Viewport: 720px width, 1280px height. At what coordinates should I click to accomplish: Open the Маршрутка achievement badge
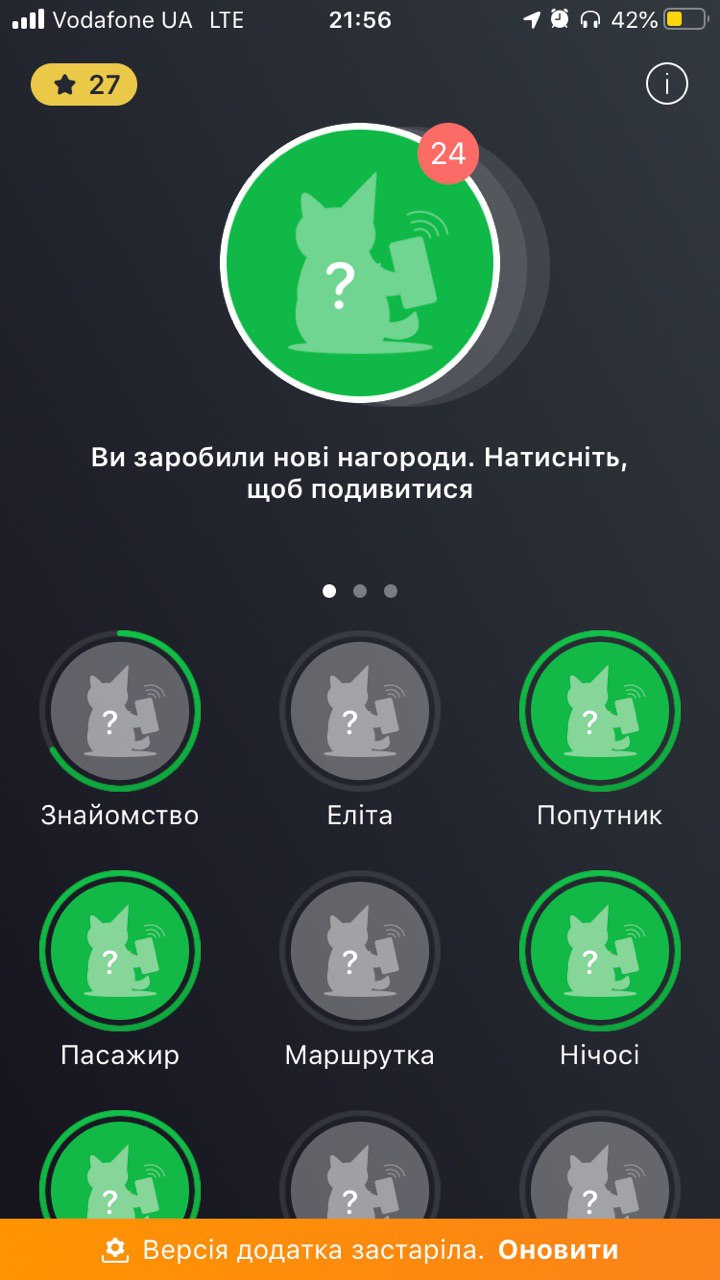(x=360, y=951)
